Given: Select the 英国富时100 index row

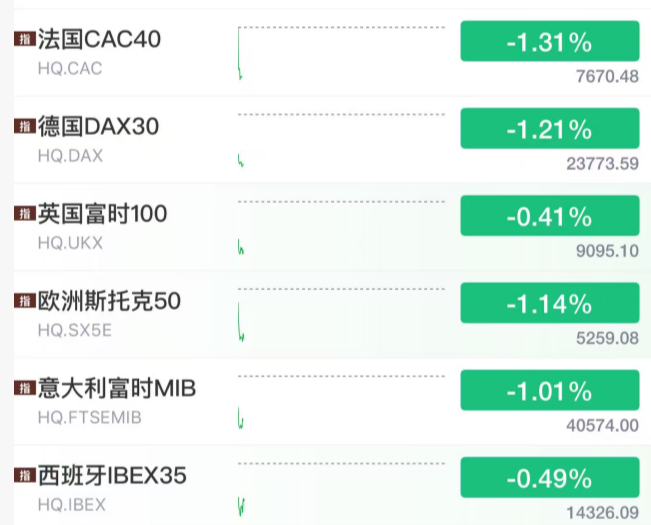Looking at the screenshot, I should point(103,215).
